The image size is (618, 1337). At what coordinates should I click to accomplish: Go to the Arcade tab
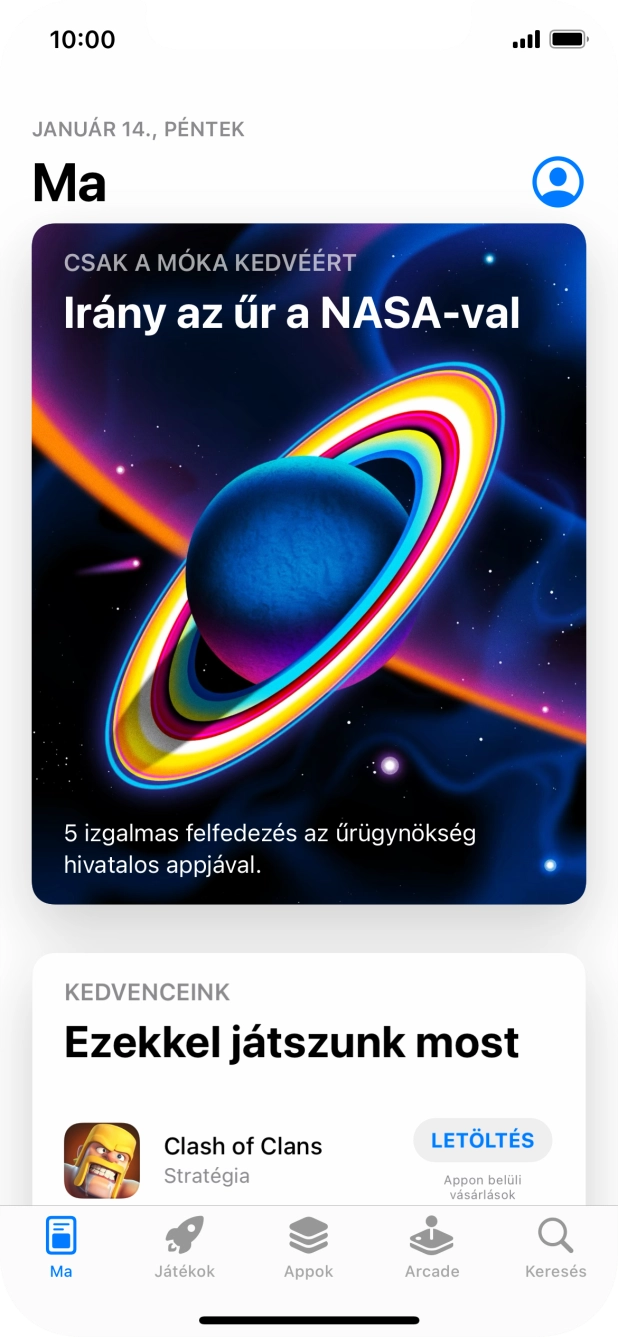pos(432,1247)
